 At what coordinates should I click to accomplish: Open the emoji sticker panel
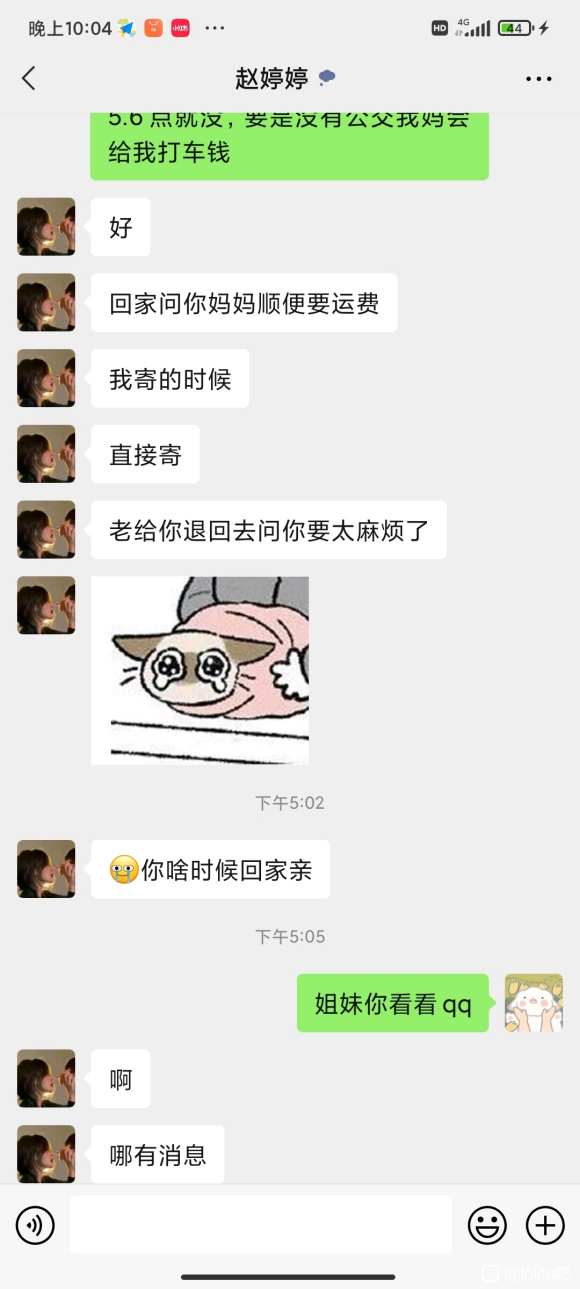pyautogui.click(x=488, y=1225)
